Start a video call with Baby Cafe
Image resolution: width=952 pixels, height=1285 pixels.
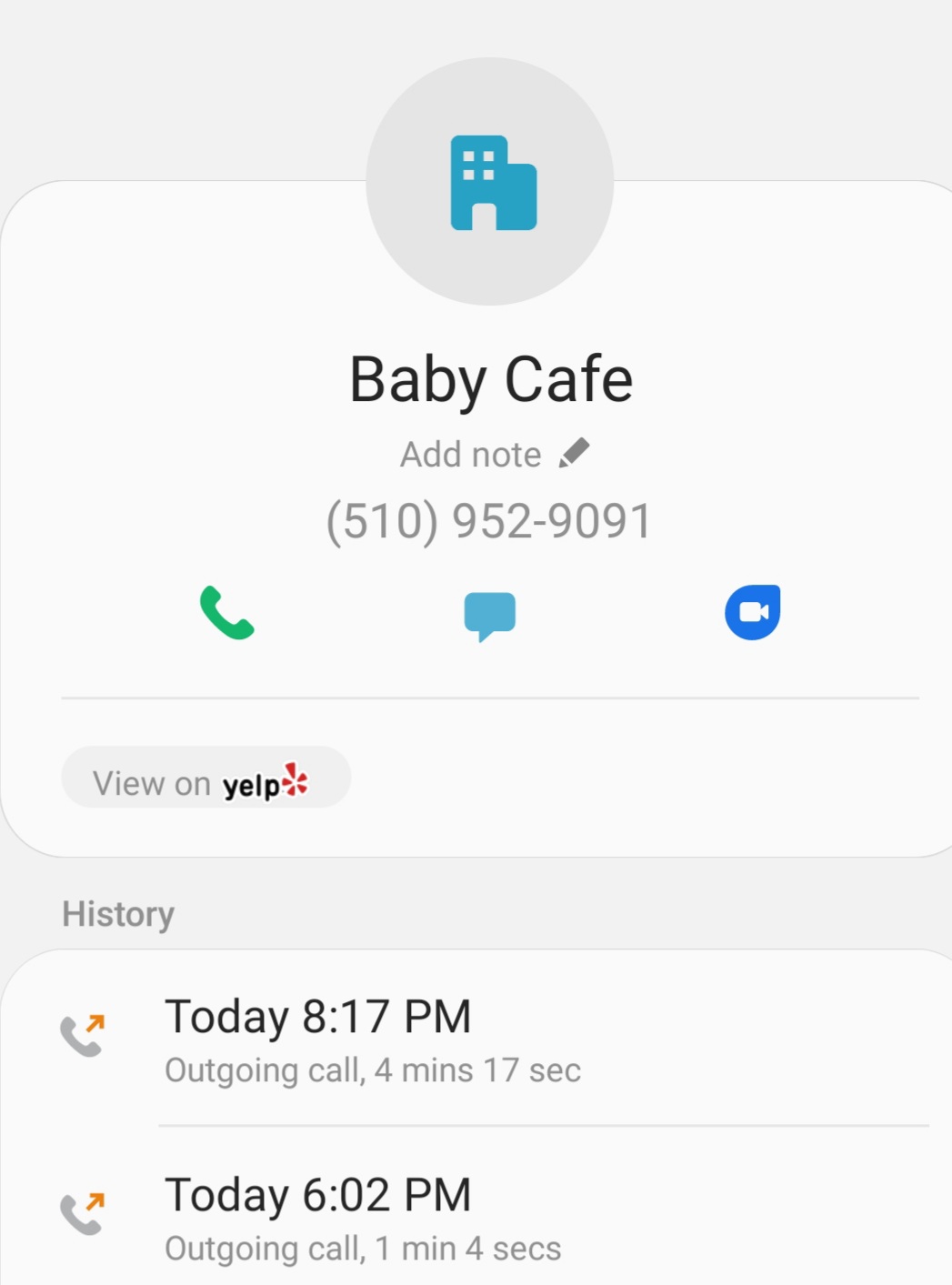coord(752,612)
